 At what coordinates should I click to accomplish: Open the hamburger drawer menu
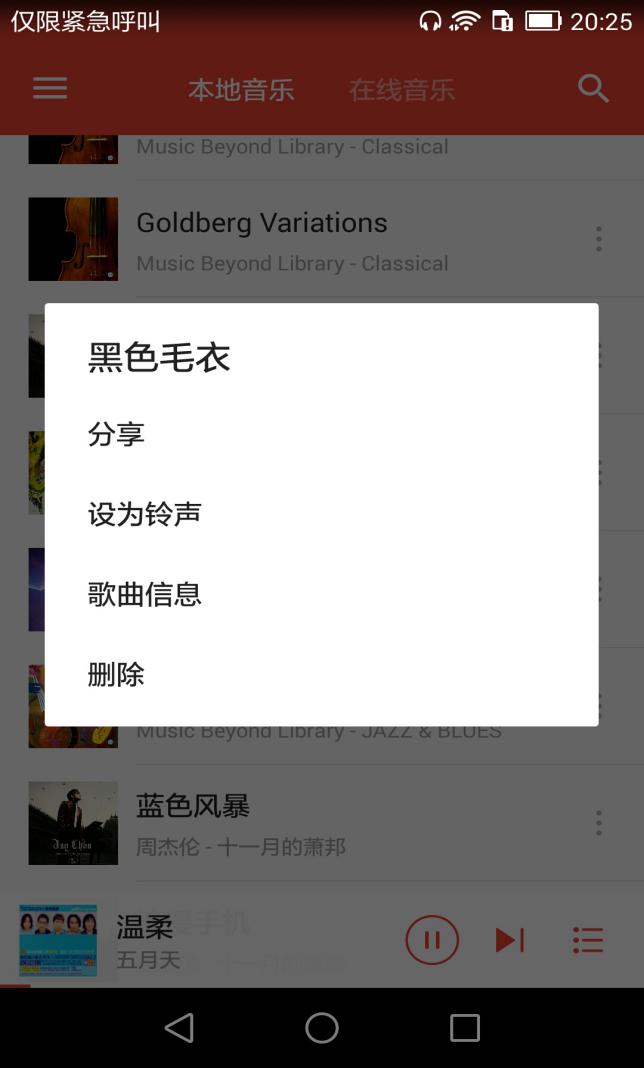click(50, 89)
